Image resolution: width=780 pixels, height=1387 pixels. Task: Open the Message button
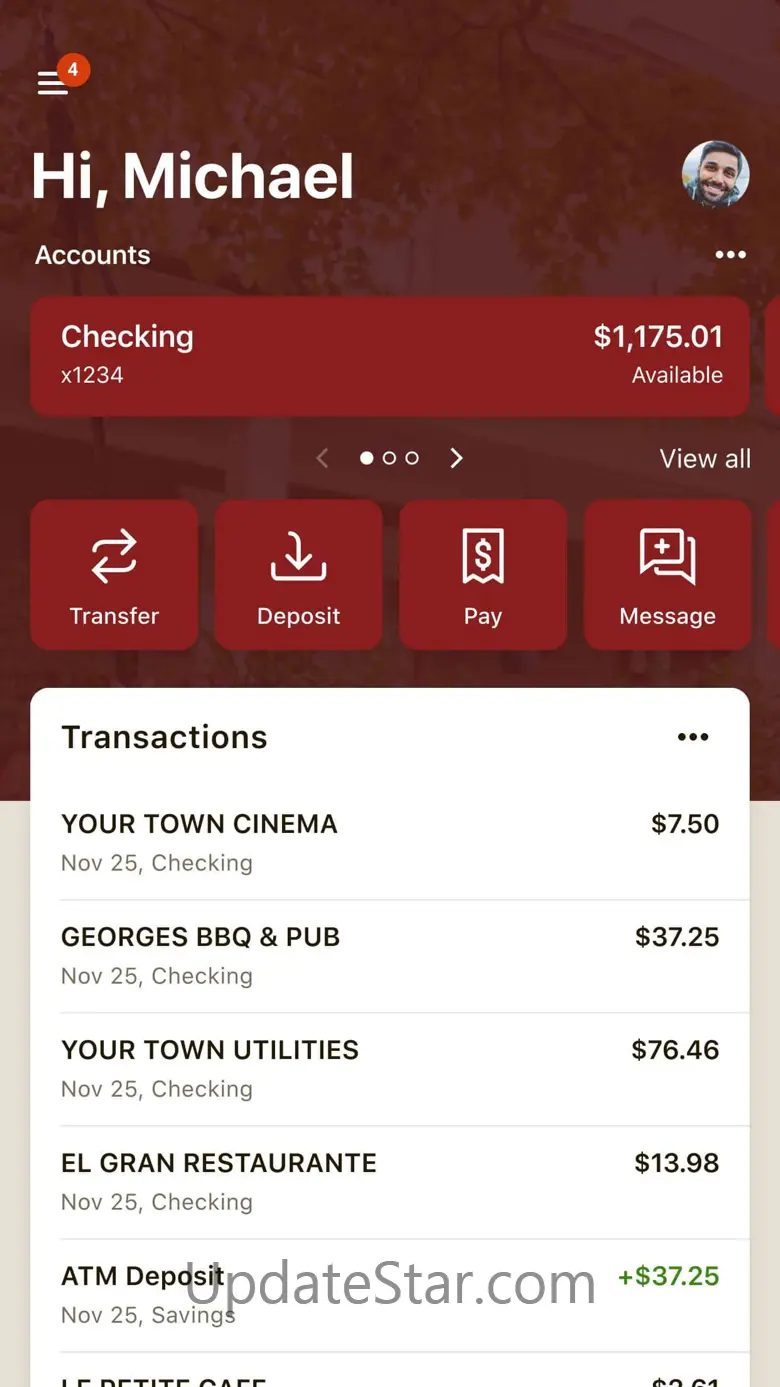[668, 575]
